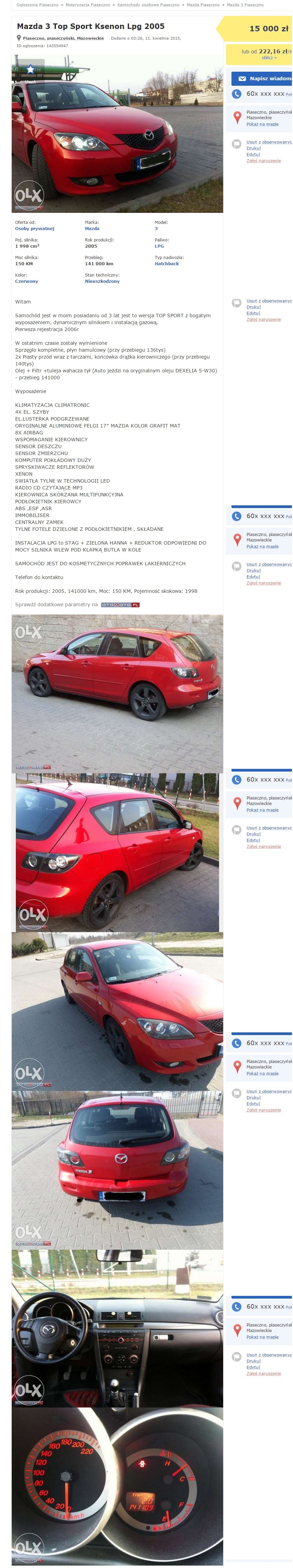Image resolution: width=293 pixels, height=1568 pixels.
Task: Open the oblicz installment calculator link
Action: click(269, 58)
